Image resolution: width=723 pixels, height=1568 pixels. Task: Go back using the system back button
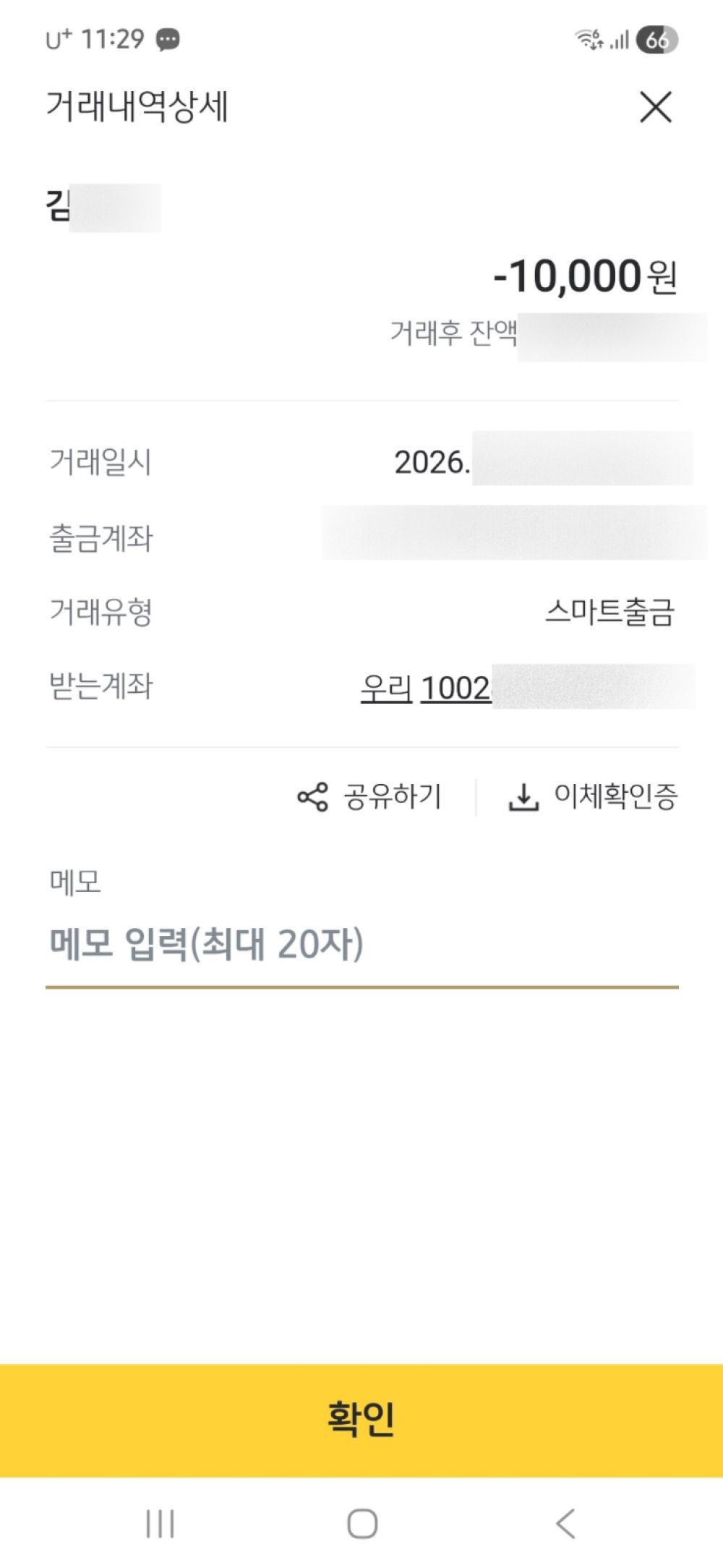[565, 1523]
